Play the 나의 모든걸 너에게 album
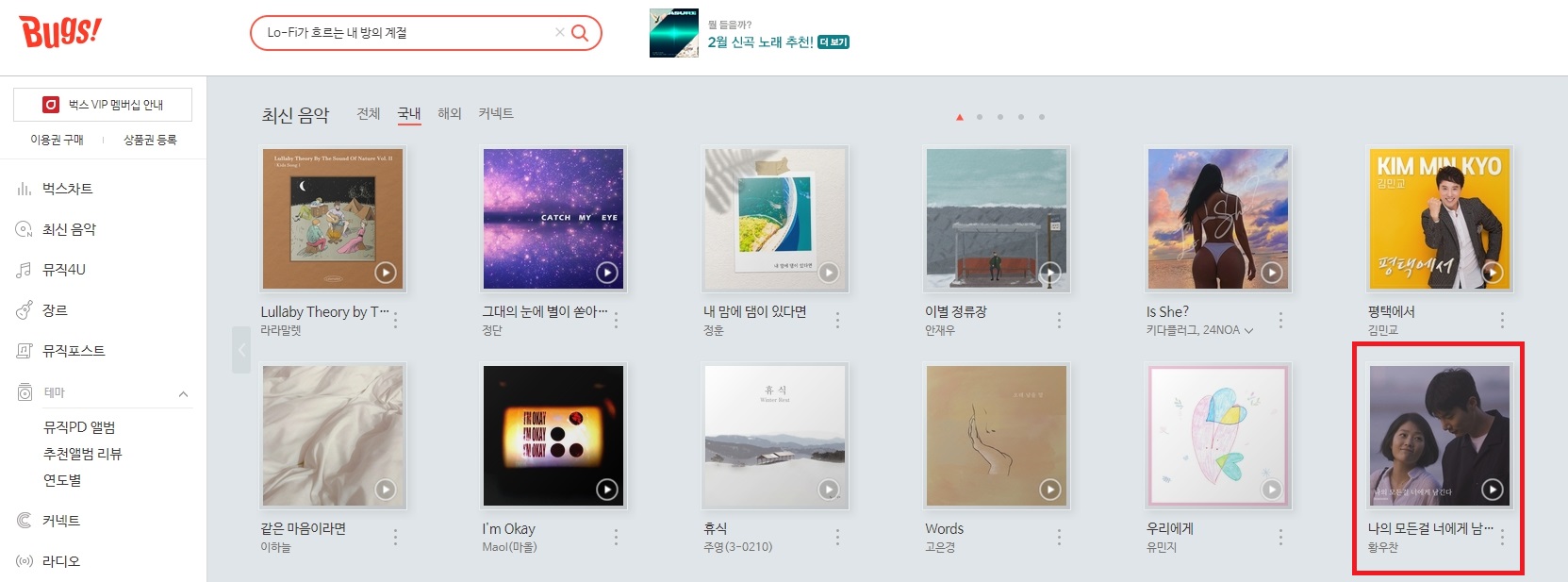Image resolution: width=1568 pixels, height=582 pixels. [x=1492, y=489]
